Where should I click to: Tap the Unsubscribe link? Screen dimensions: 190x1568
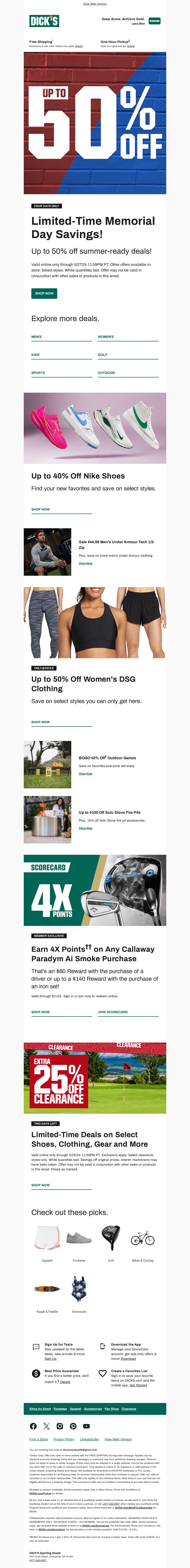[90, 1439]
